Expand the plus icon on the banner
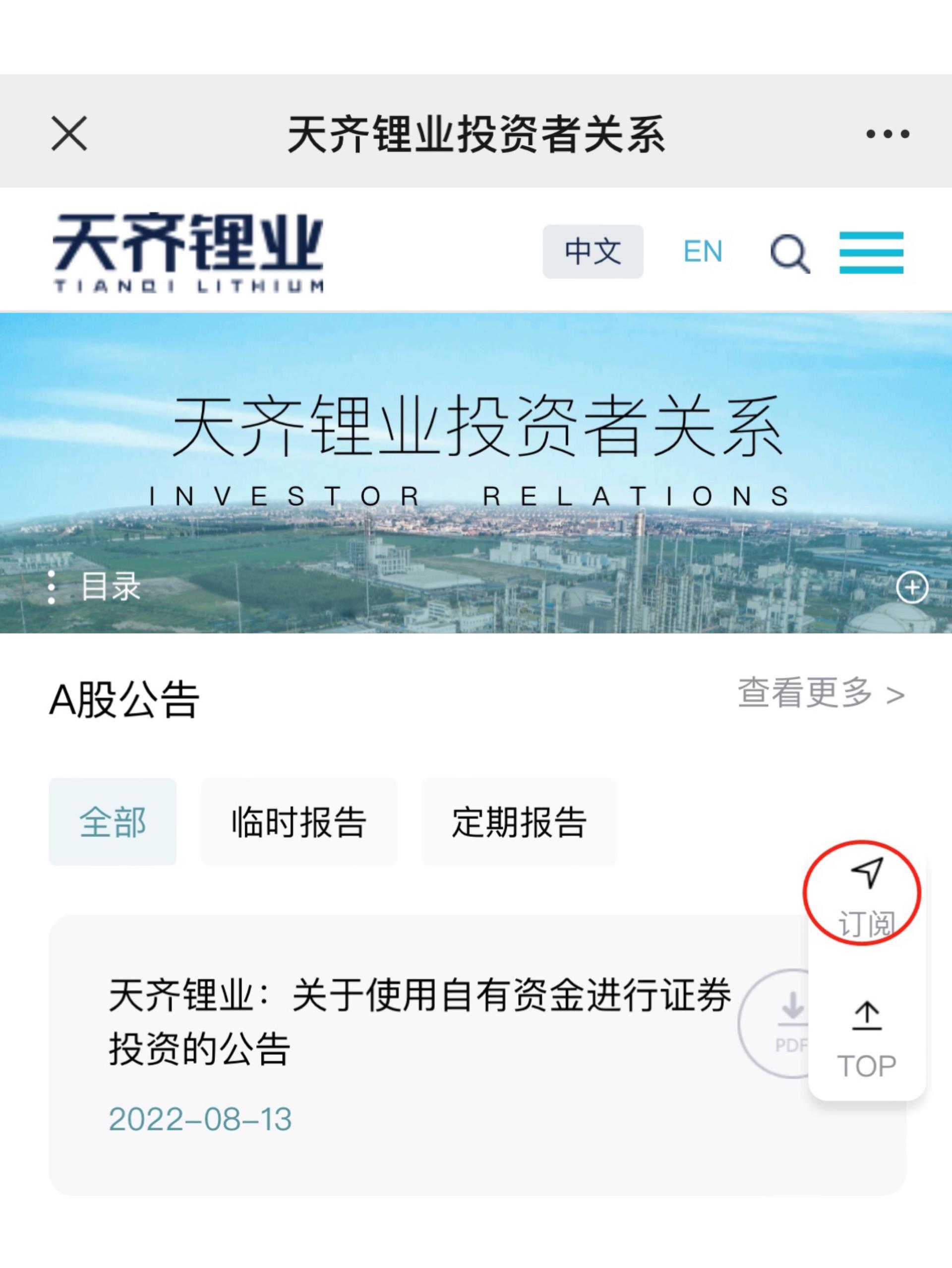Image resolution: width=952 pixels, height=1268 pixels. pos(912,587)
